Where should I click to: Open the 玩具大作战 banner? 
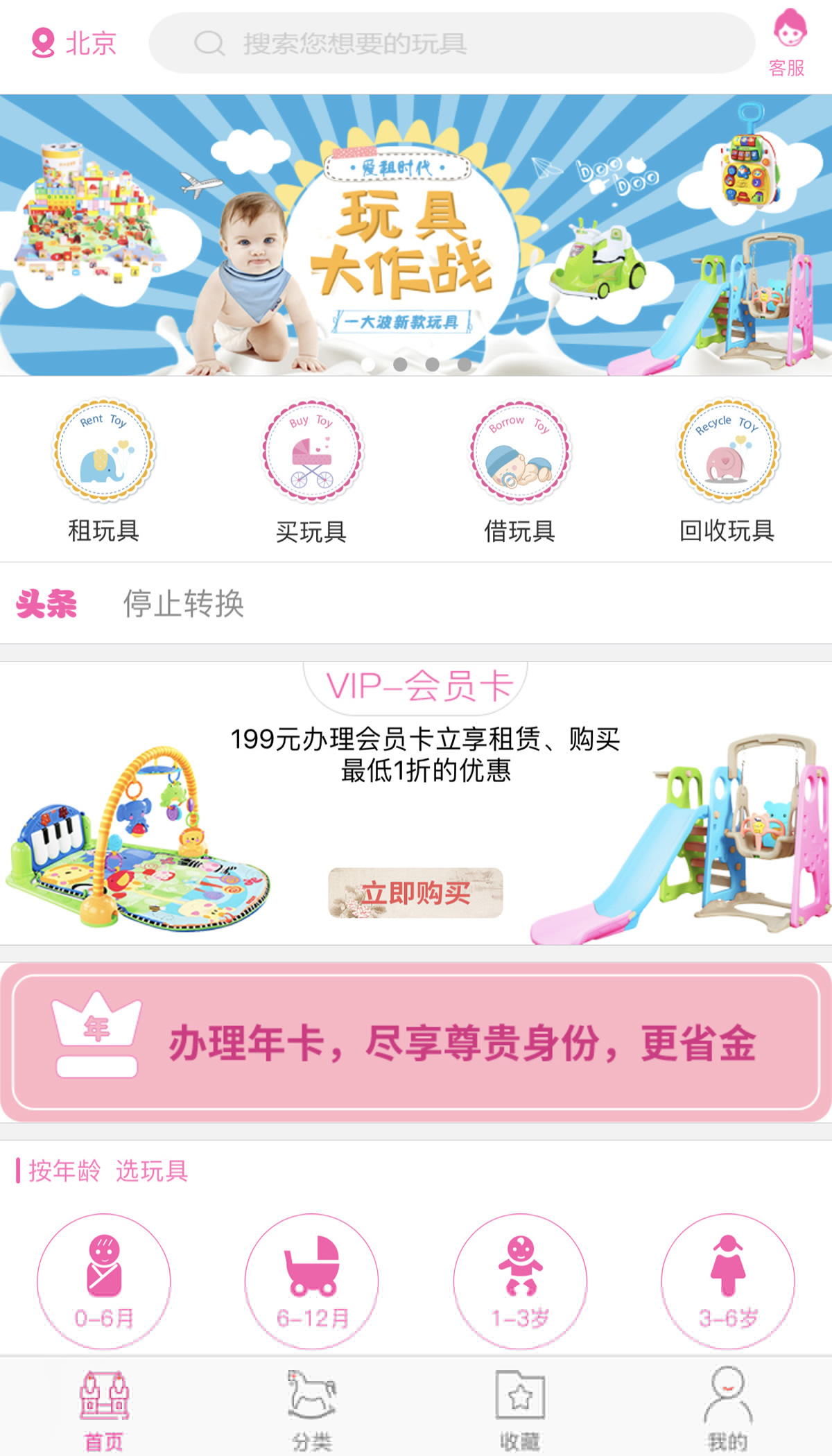(416, 236)
